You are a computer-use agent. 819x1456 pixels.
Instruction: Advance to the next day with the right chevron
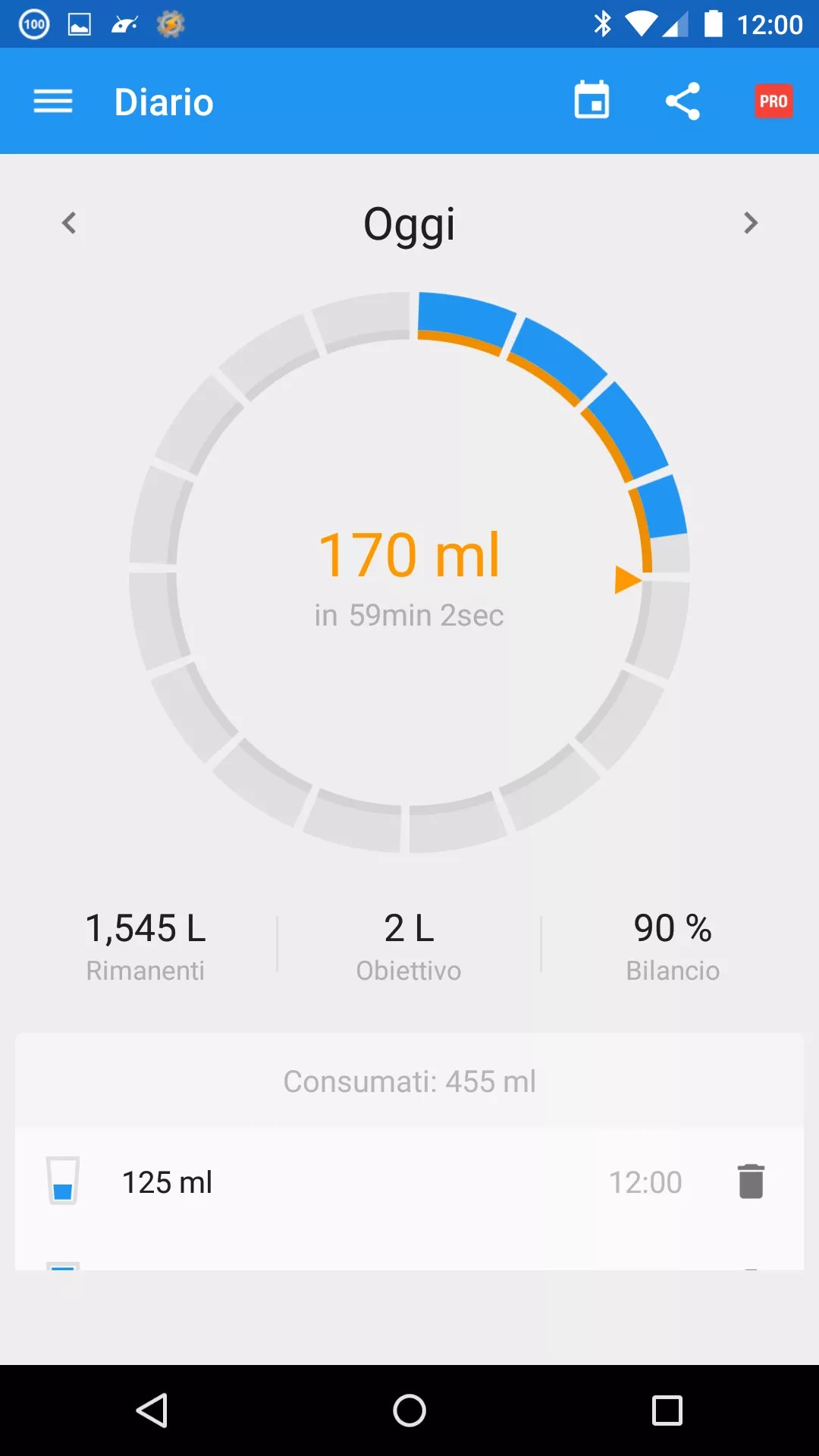pos(750,222)
